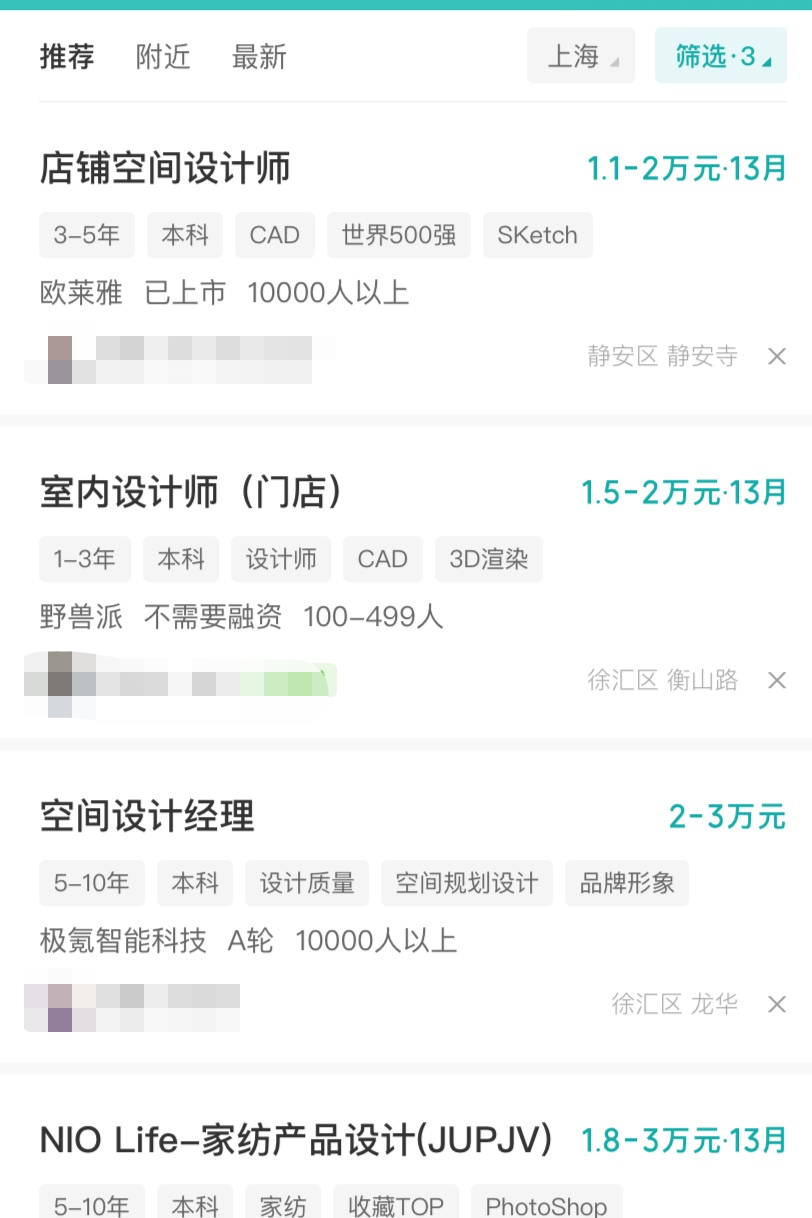Screen dimensions: 812x1218
Task: Switch to the 推荐 tab
Action: click(67, 57)
